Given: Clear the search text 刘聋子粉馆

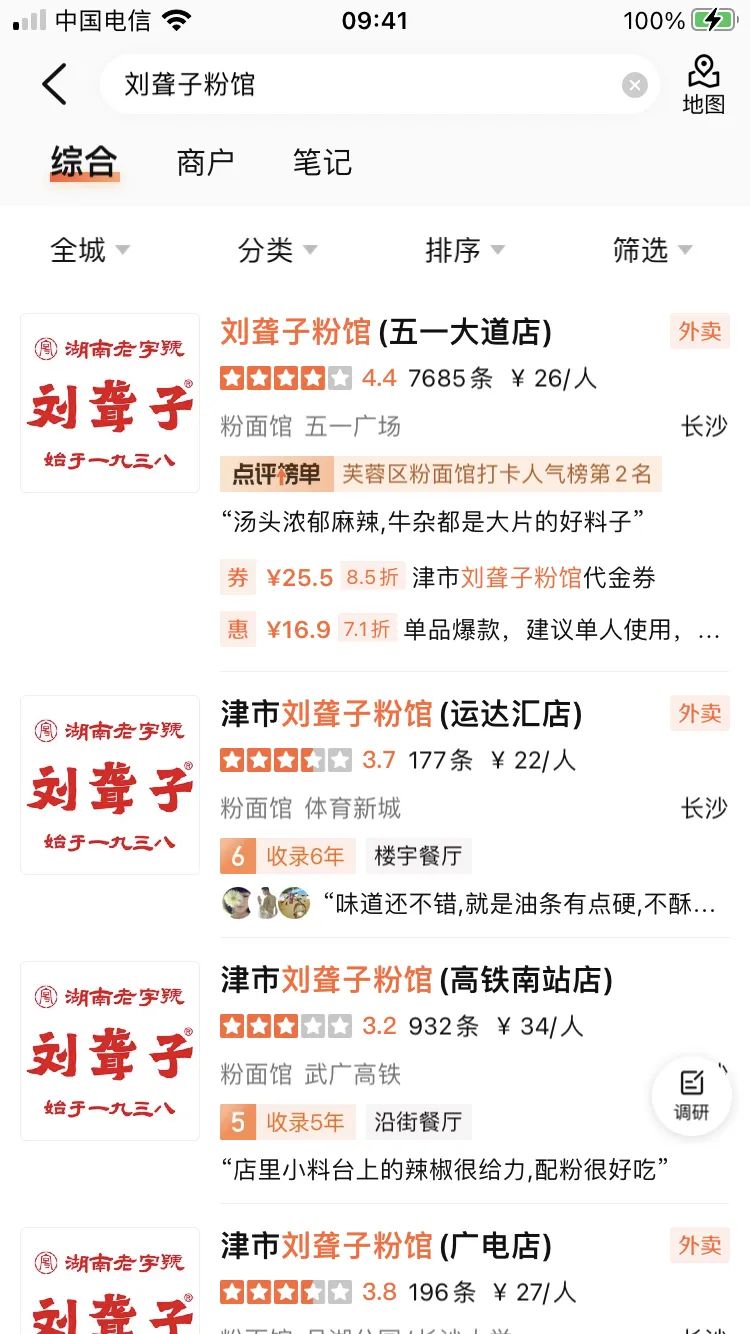Looking at the screenshot, I should 634,85.
